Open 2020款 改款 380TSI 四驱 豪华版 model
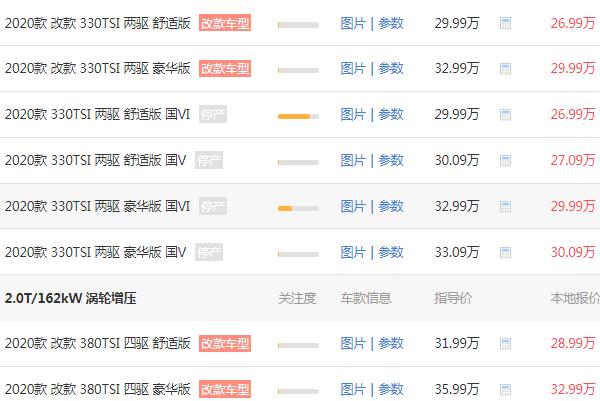This screenshot has height=401, width=600. (97, 389)
